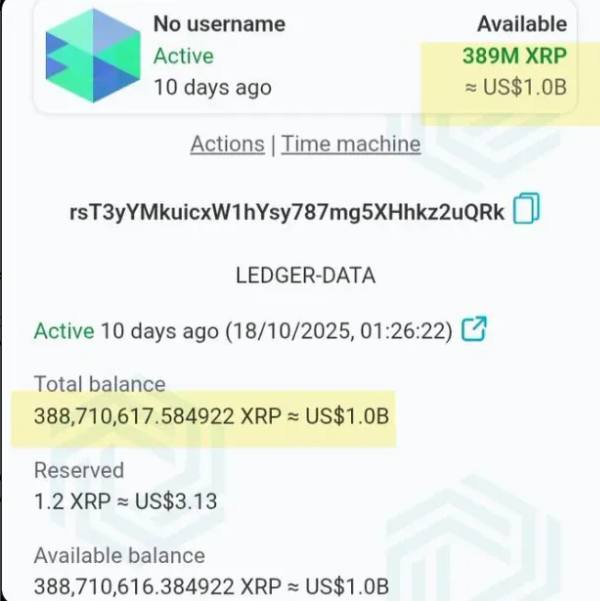Copy the wallet address

pyautogui.click(x=526, y=209)
